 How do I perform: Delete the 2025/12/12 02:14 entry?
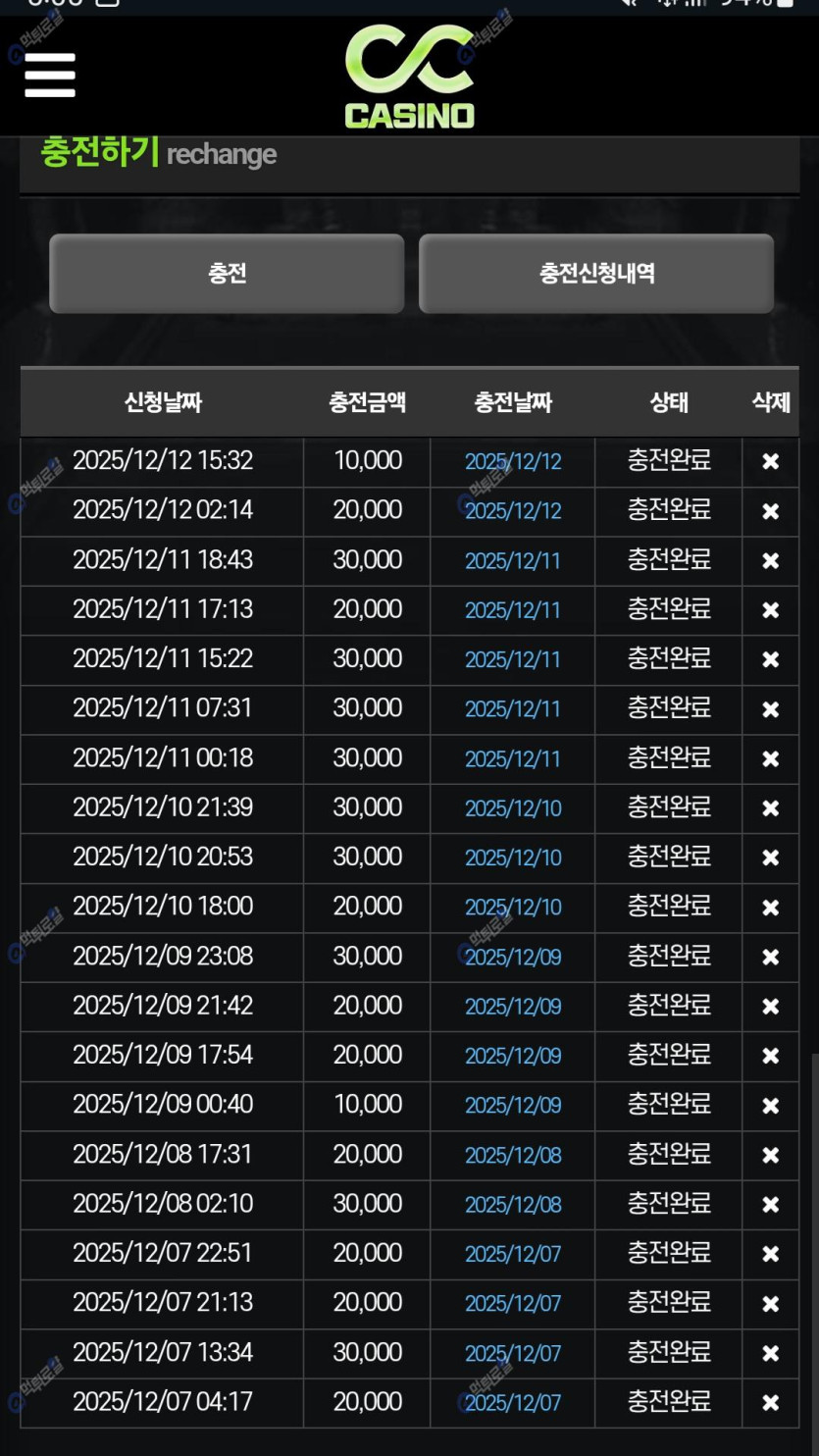pyautogui.click(x=771, y=511)
